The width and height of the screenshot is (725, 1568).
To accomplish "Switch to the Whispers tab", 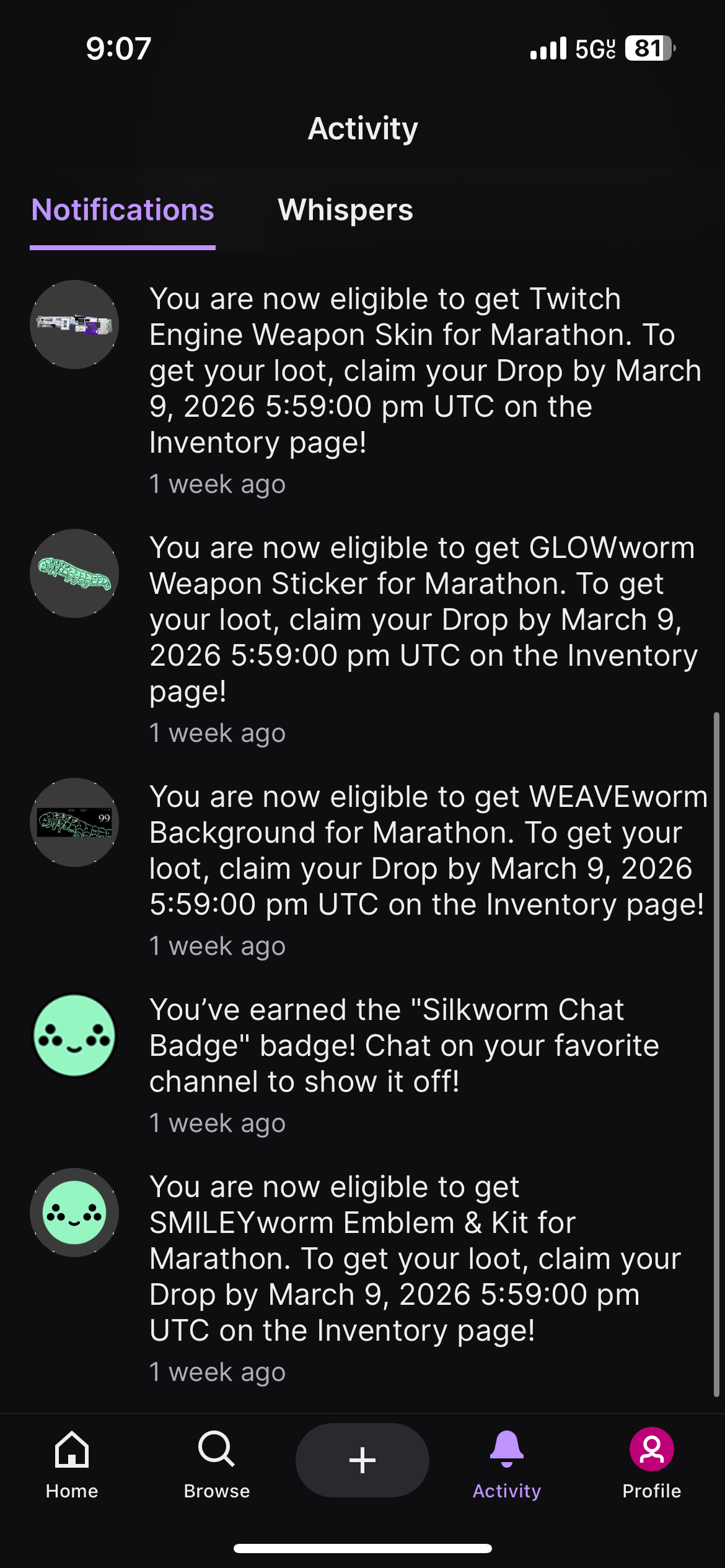I will (x=345, y=211).
